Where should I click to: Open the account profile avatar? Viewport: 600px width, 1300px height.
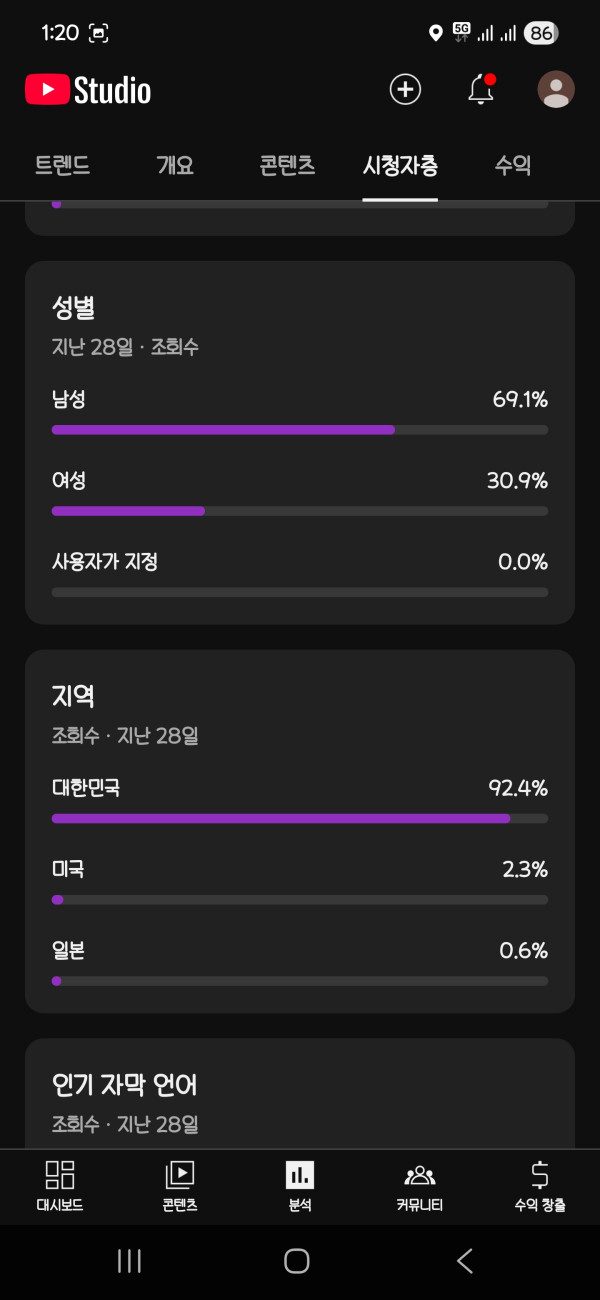point(556,89)
